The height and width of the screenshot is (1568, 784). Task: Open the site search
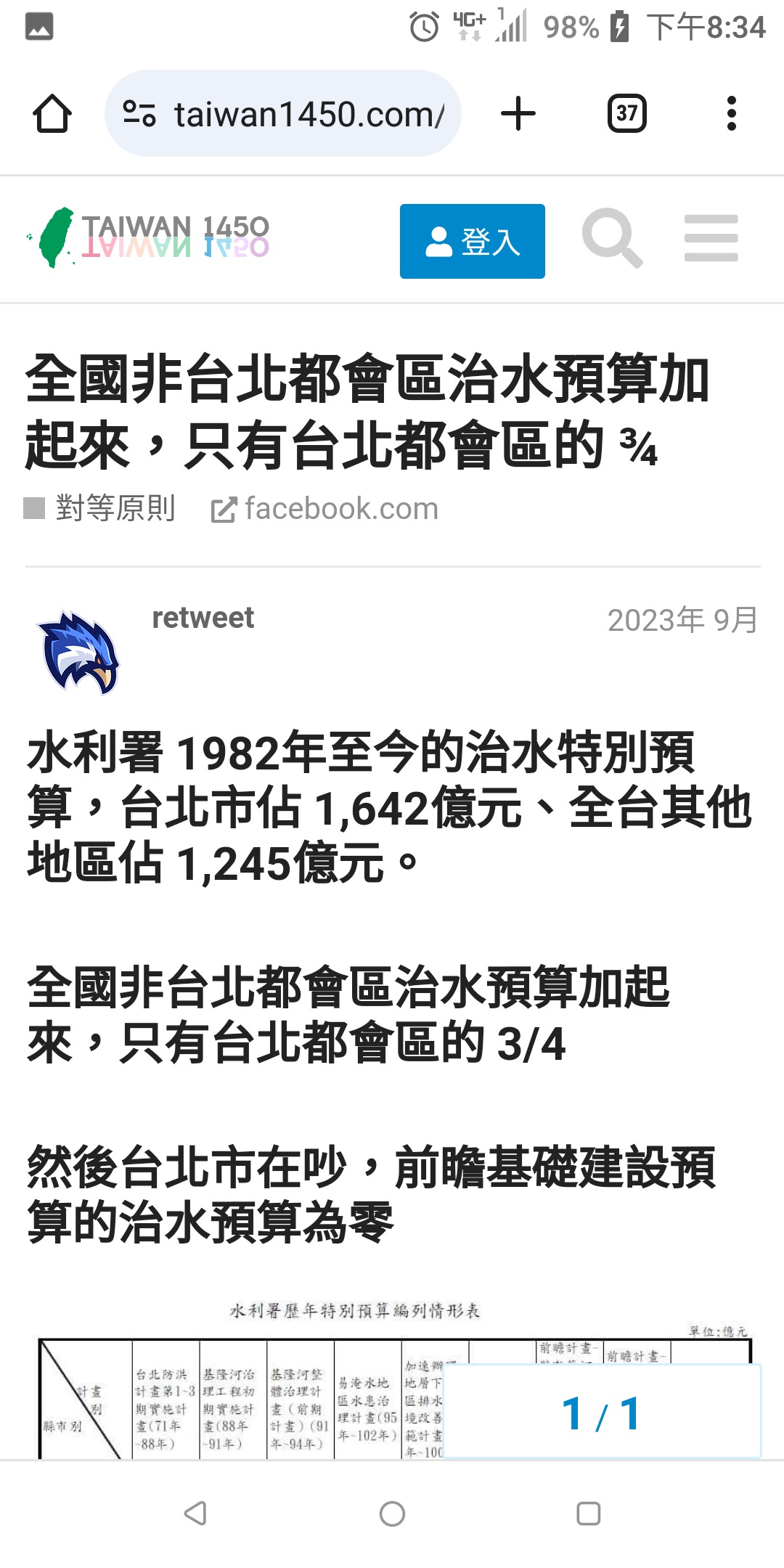tap(612, 238)
